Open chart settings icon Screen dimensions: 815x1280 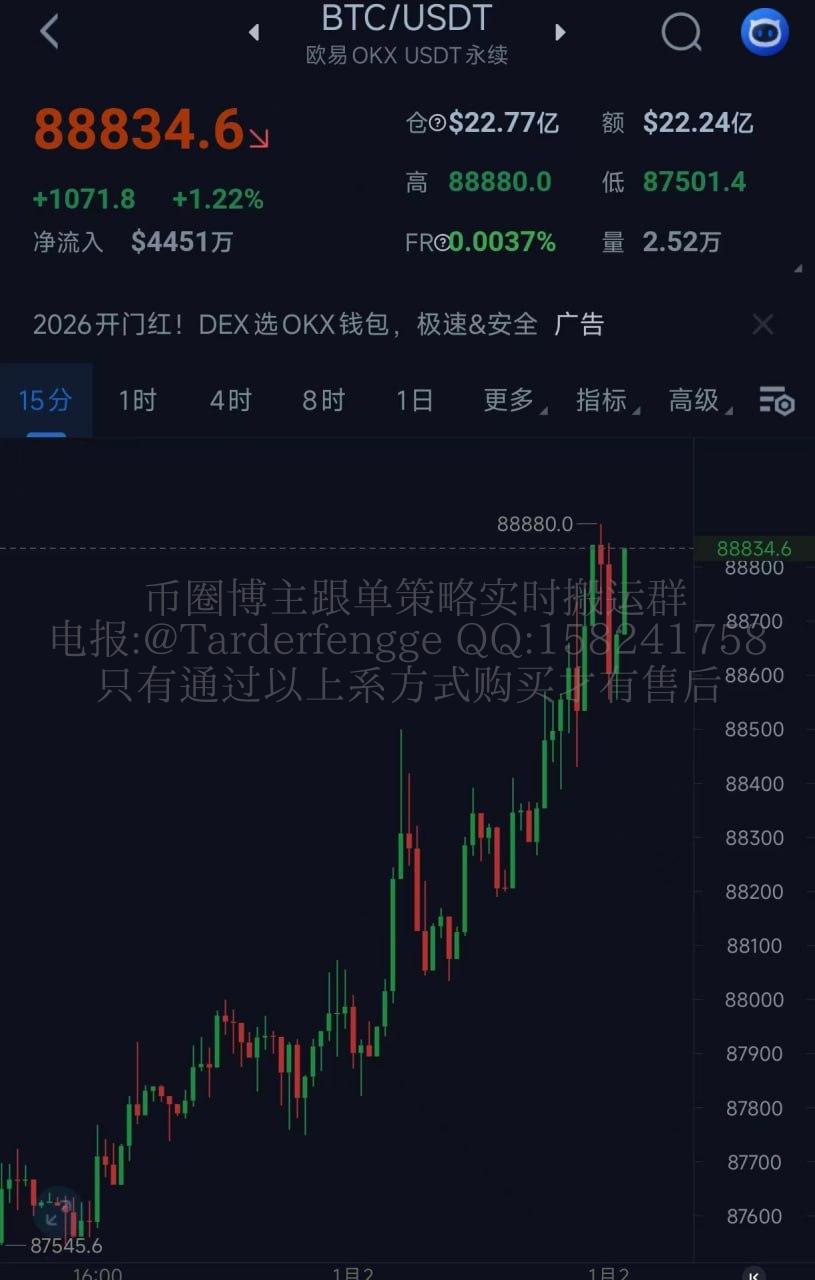pos(776,401)
